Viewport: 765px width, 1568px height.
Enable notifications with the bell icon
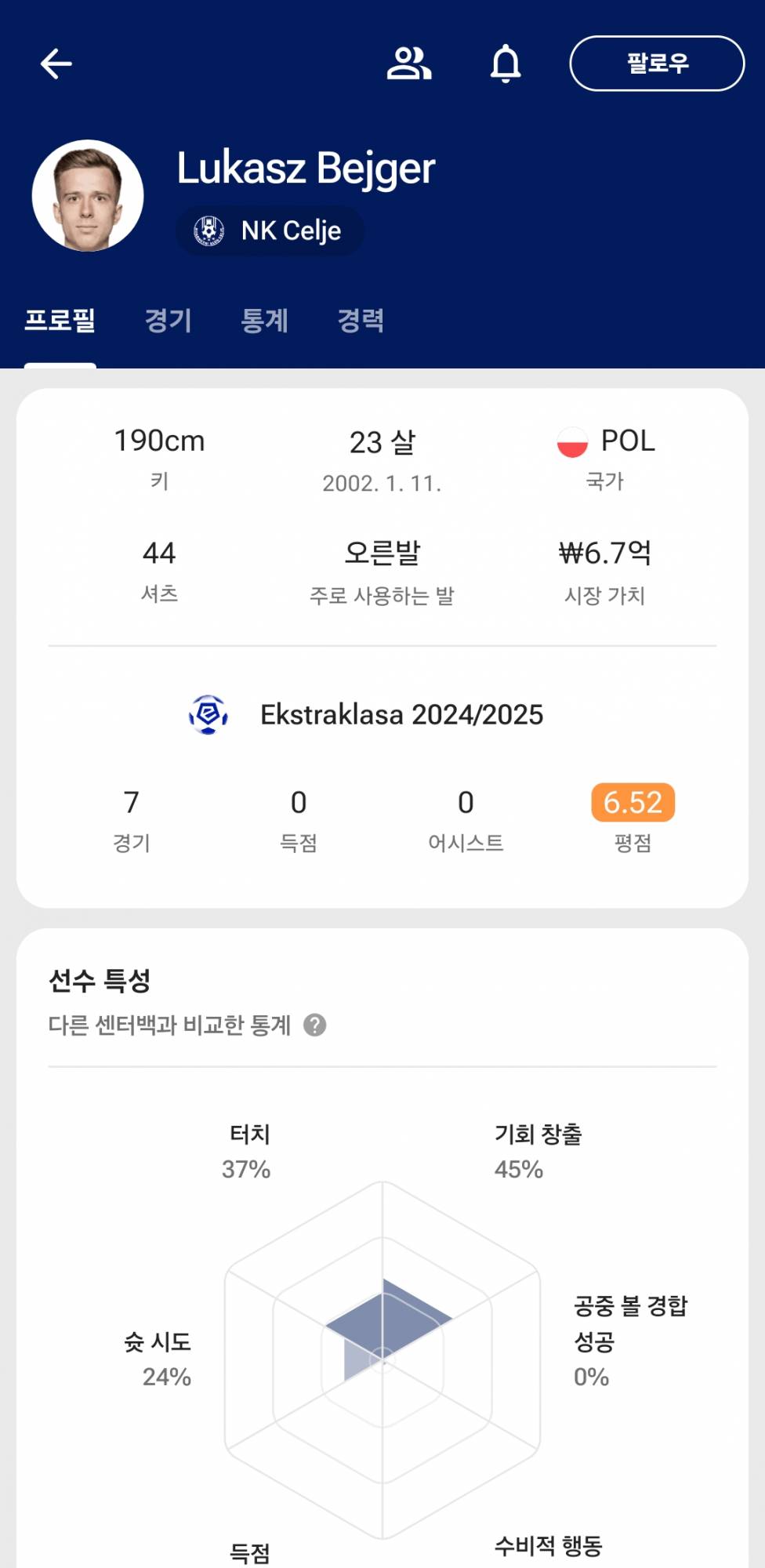(x=506, y=64)
